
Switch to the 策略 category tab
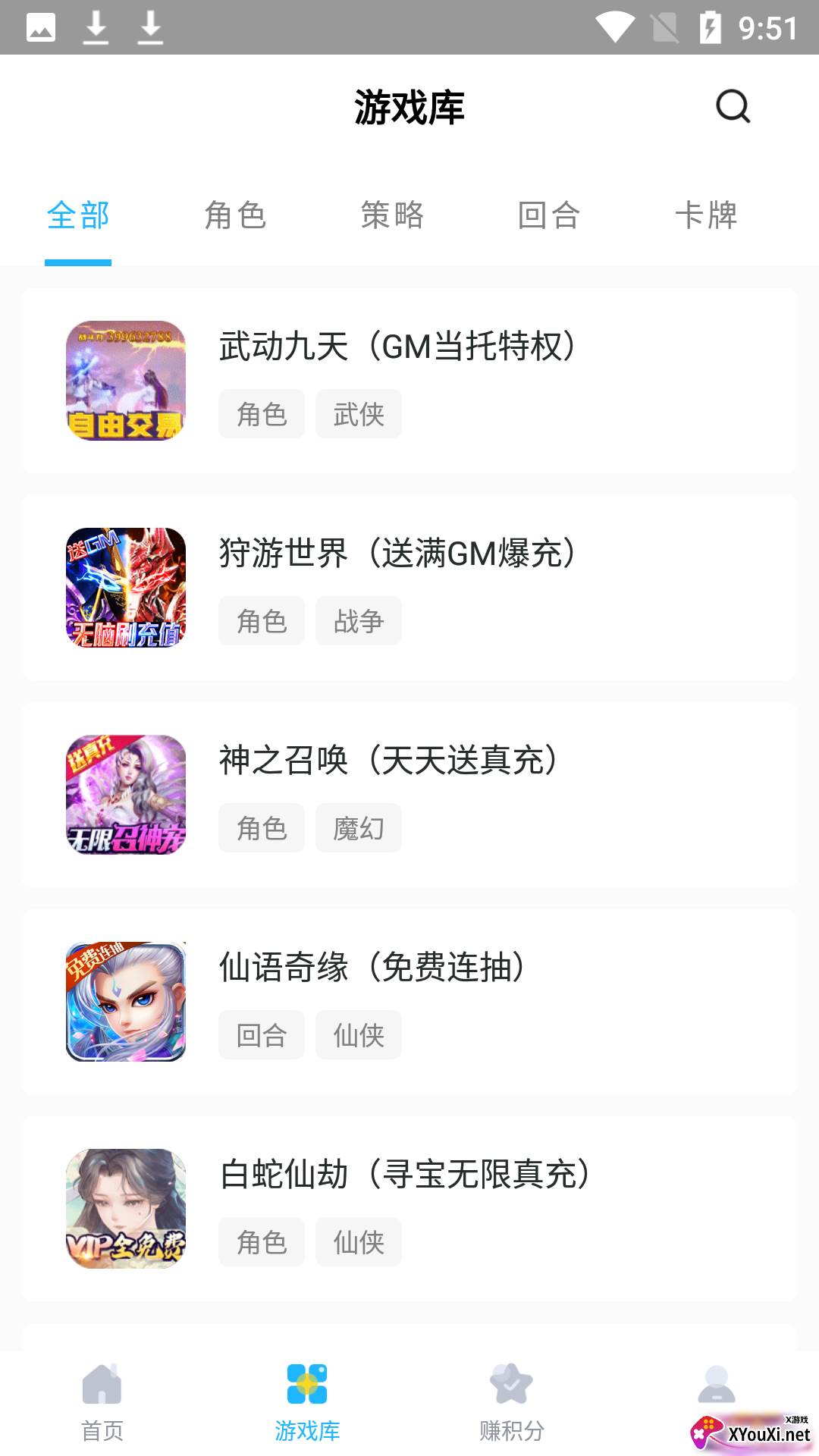(x=392, y=216)
